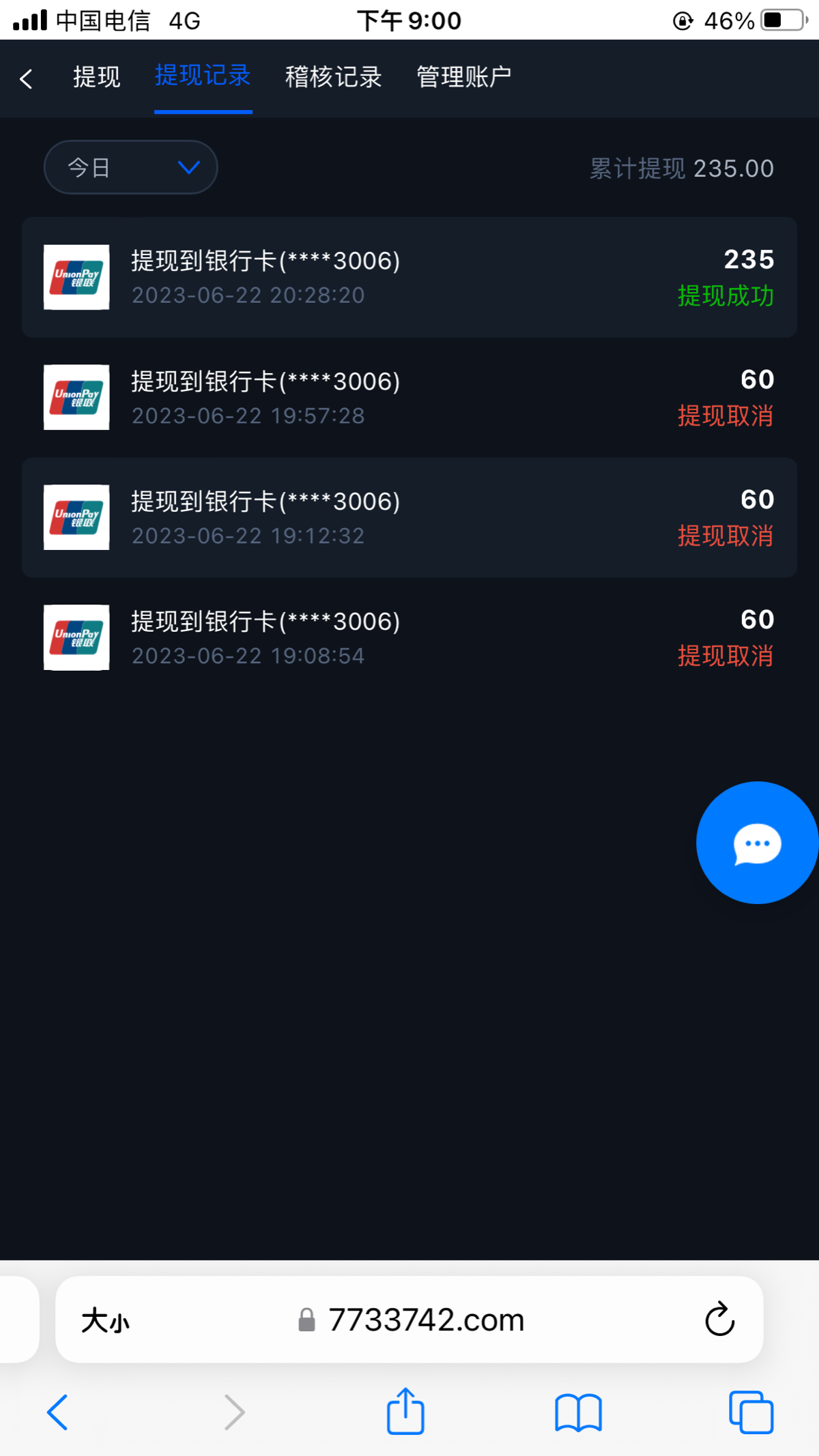Select the 提现记录 tab
Image resolution: width=819 pixels, height=1456 pixels.
(x=203, y=76)
